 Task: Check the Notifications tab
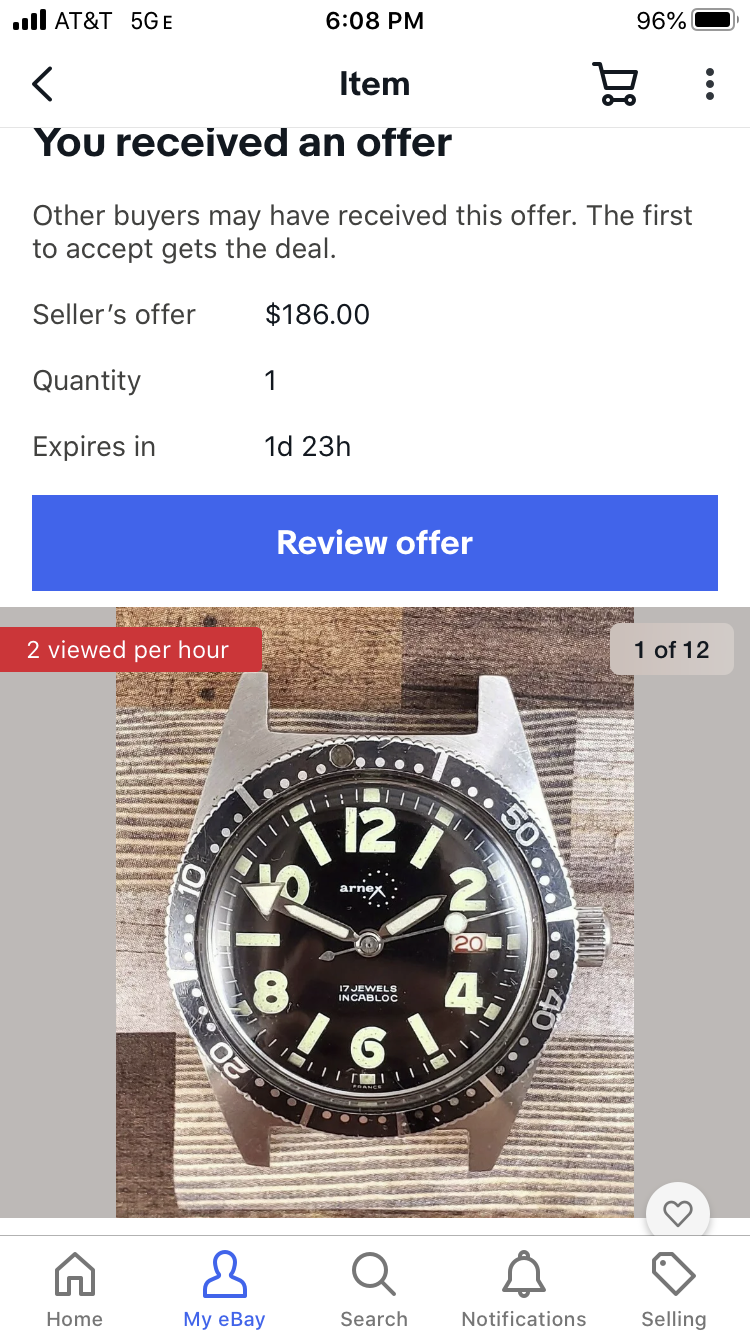524,1289
